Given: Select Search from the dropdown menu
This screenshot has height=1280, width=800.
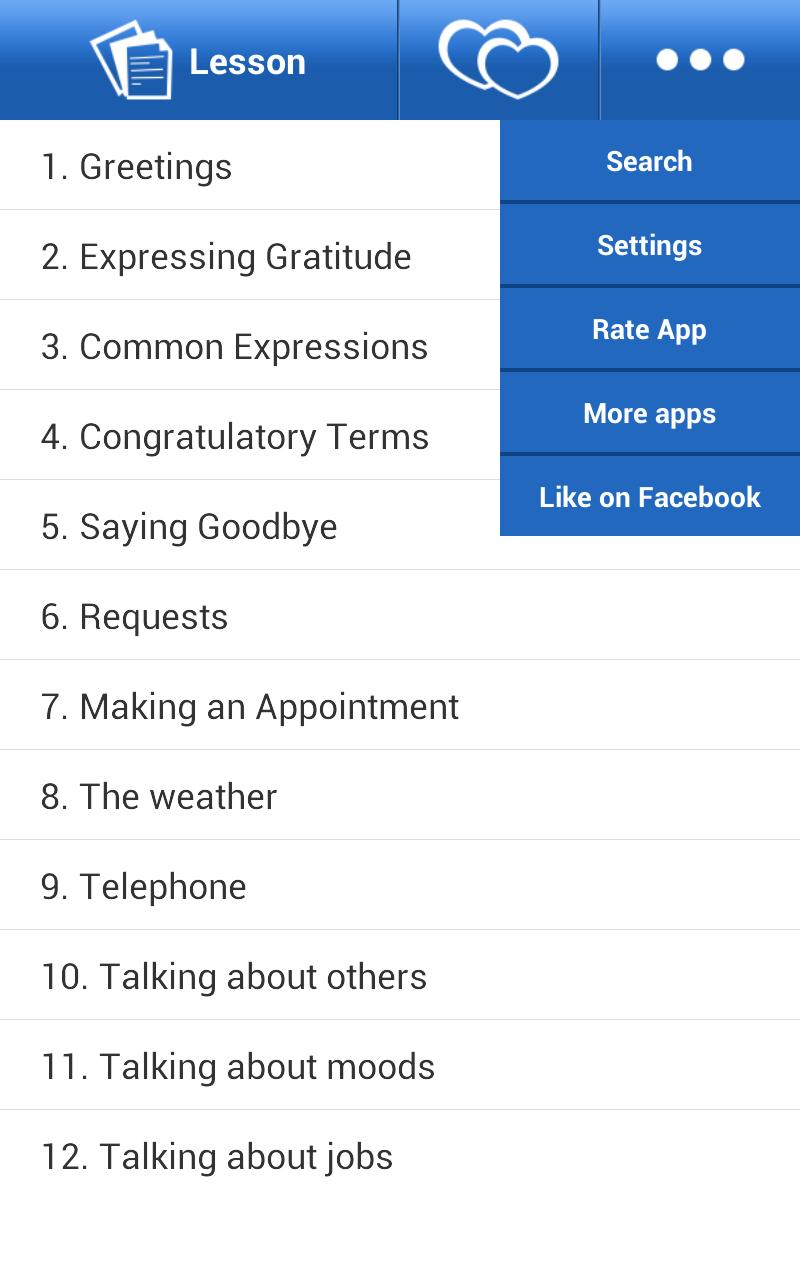Looking at the screenshot, I should coord(649,161).
